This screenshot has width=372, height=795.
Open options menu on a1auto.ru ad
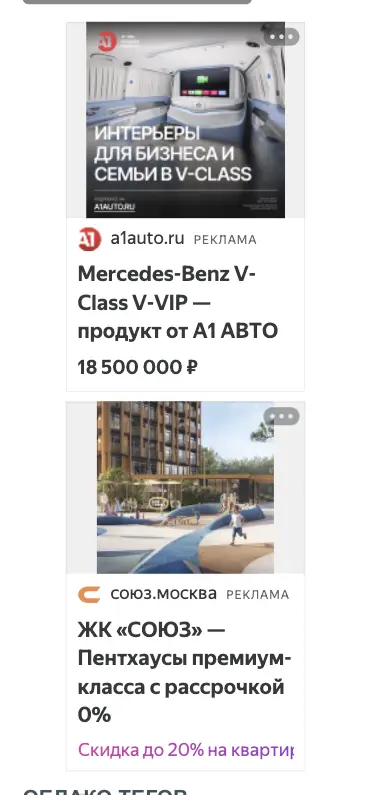coord(282,37)
